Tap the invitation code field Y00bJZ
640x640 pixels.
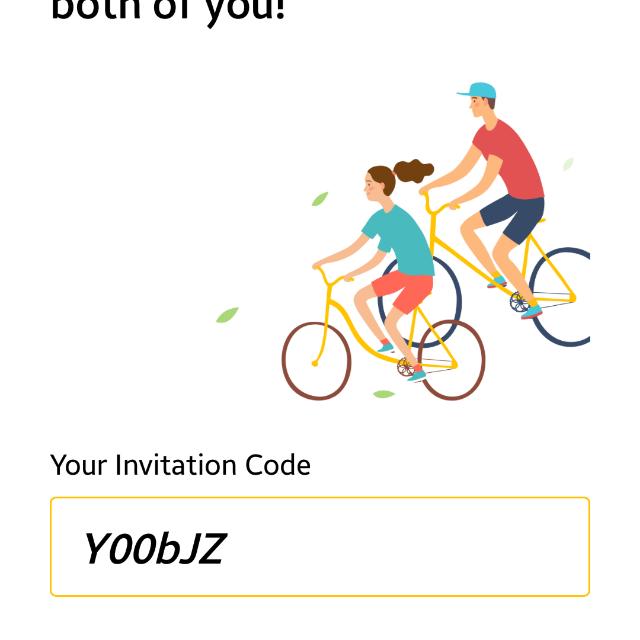pyautogui.click(x=320, y=547)
